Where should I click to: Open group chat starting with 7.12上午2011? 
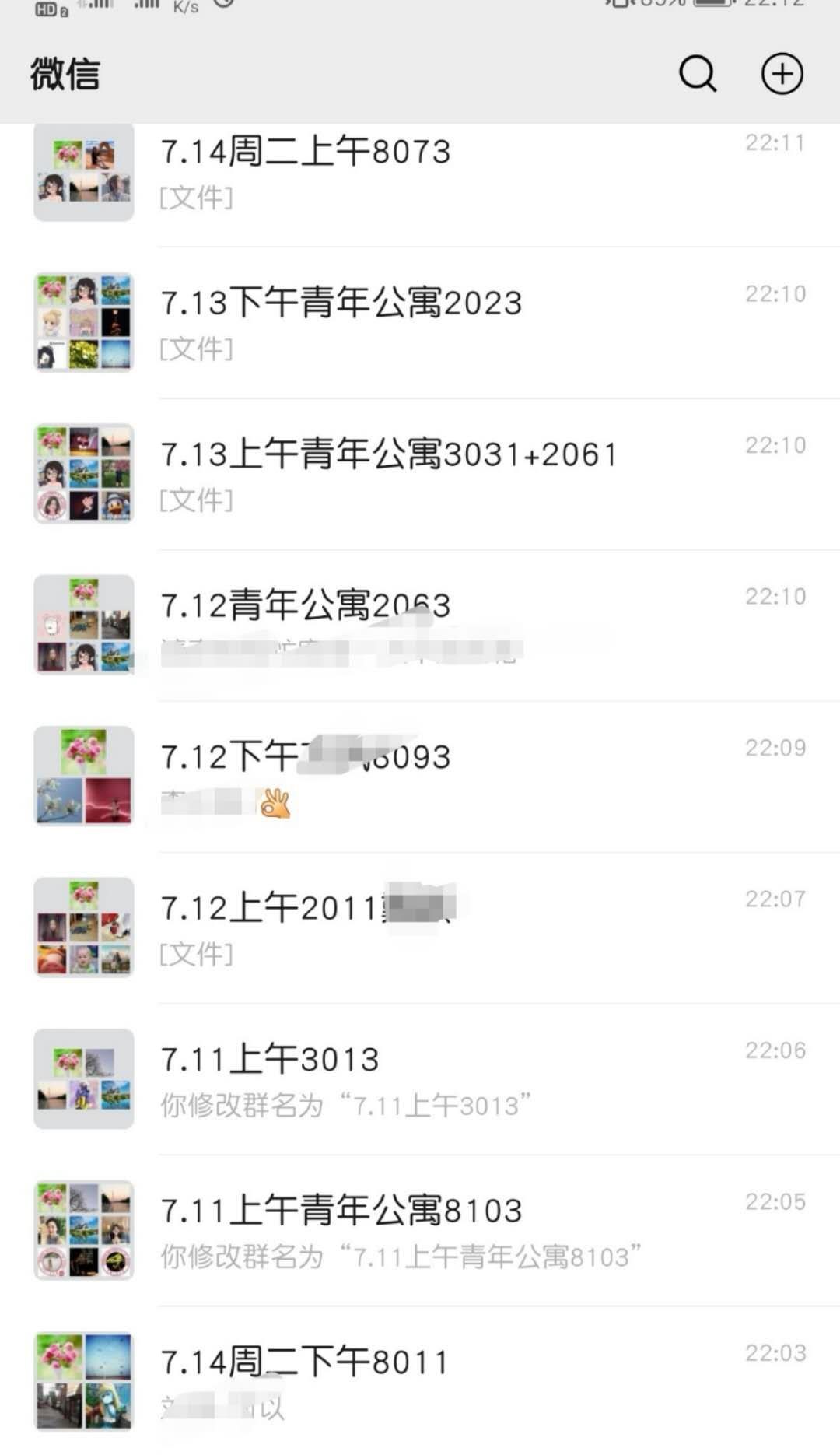pos(420,927)
